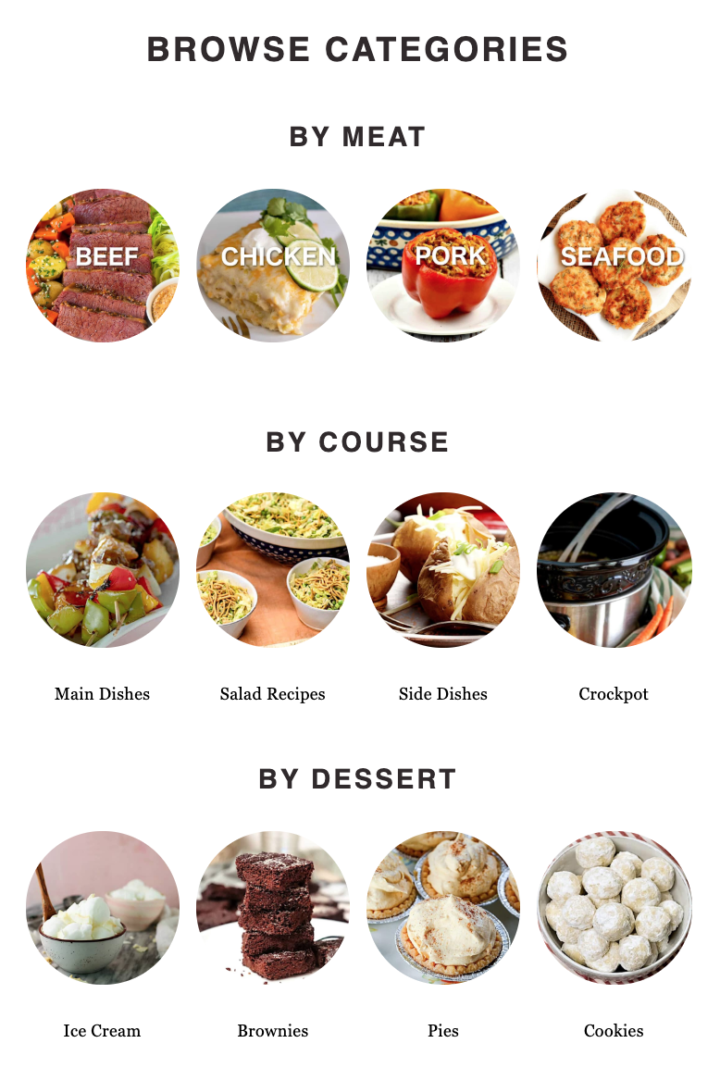Browse Salad Recipes
This screenshot has height=1068, width=720.
click(273, 570)
